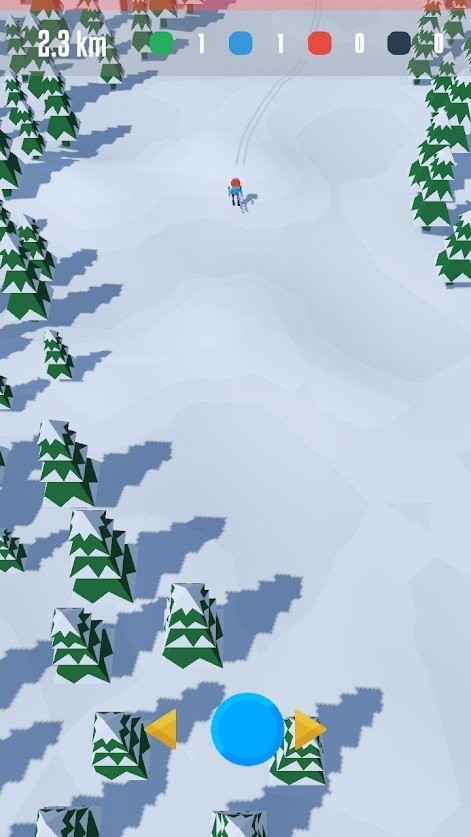Image resolution: width=471 pixels, height=837 pixels.
Task: Tap the blue circle action button
Action: (x=247, y=729)
